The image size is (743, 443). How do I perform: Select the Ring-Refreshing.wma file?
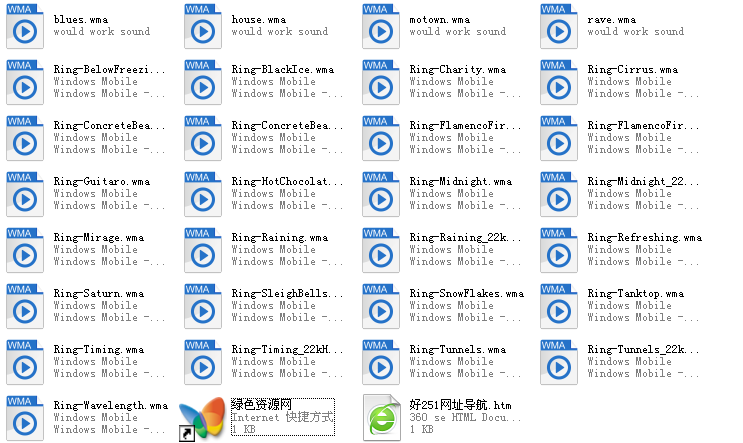pos(559,250)
